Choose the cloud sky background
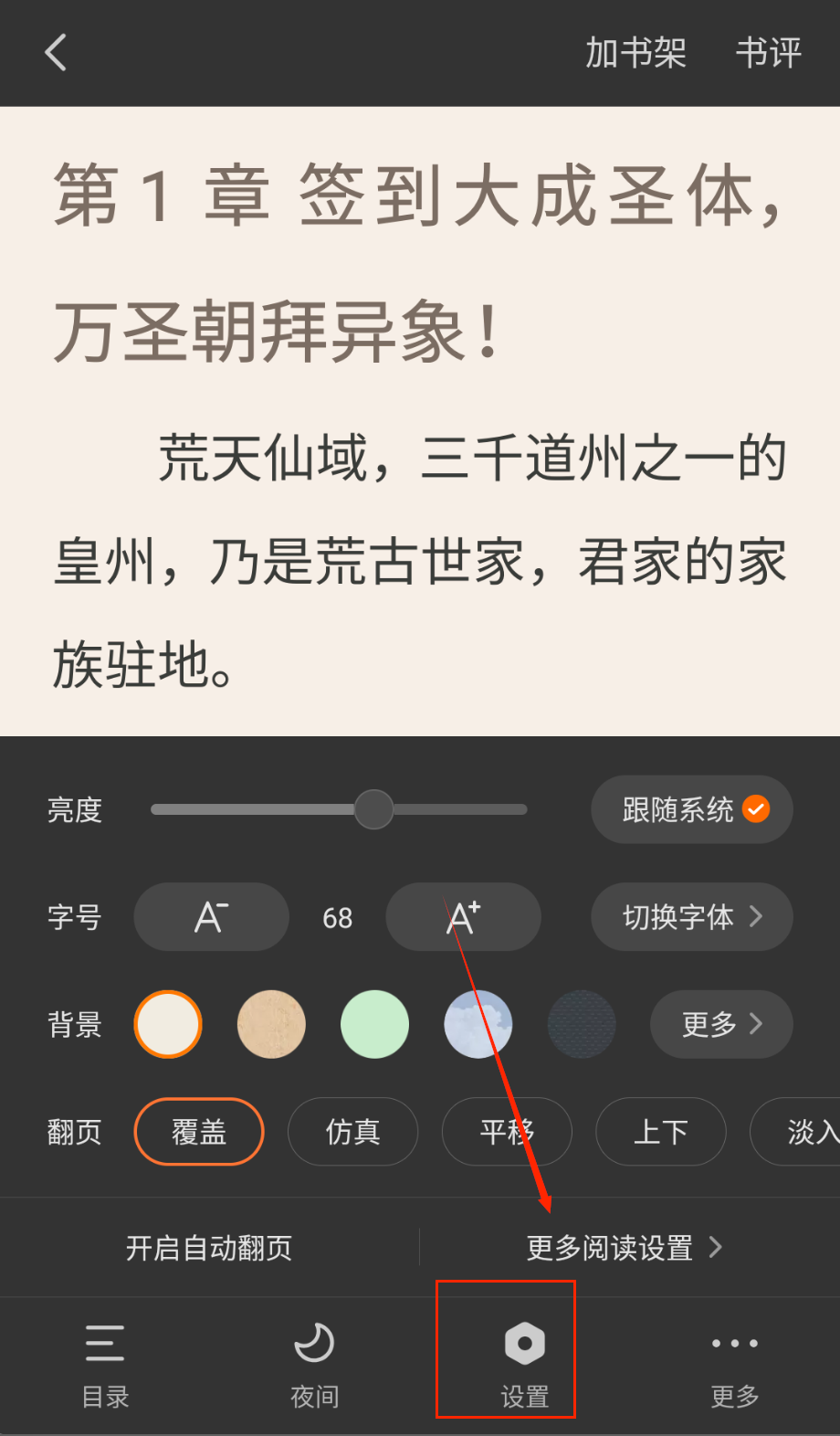 click(478, 1024)
